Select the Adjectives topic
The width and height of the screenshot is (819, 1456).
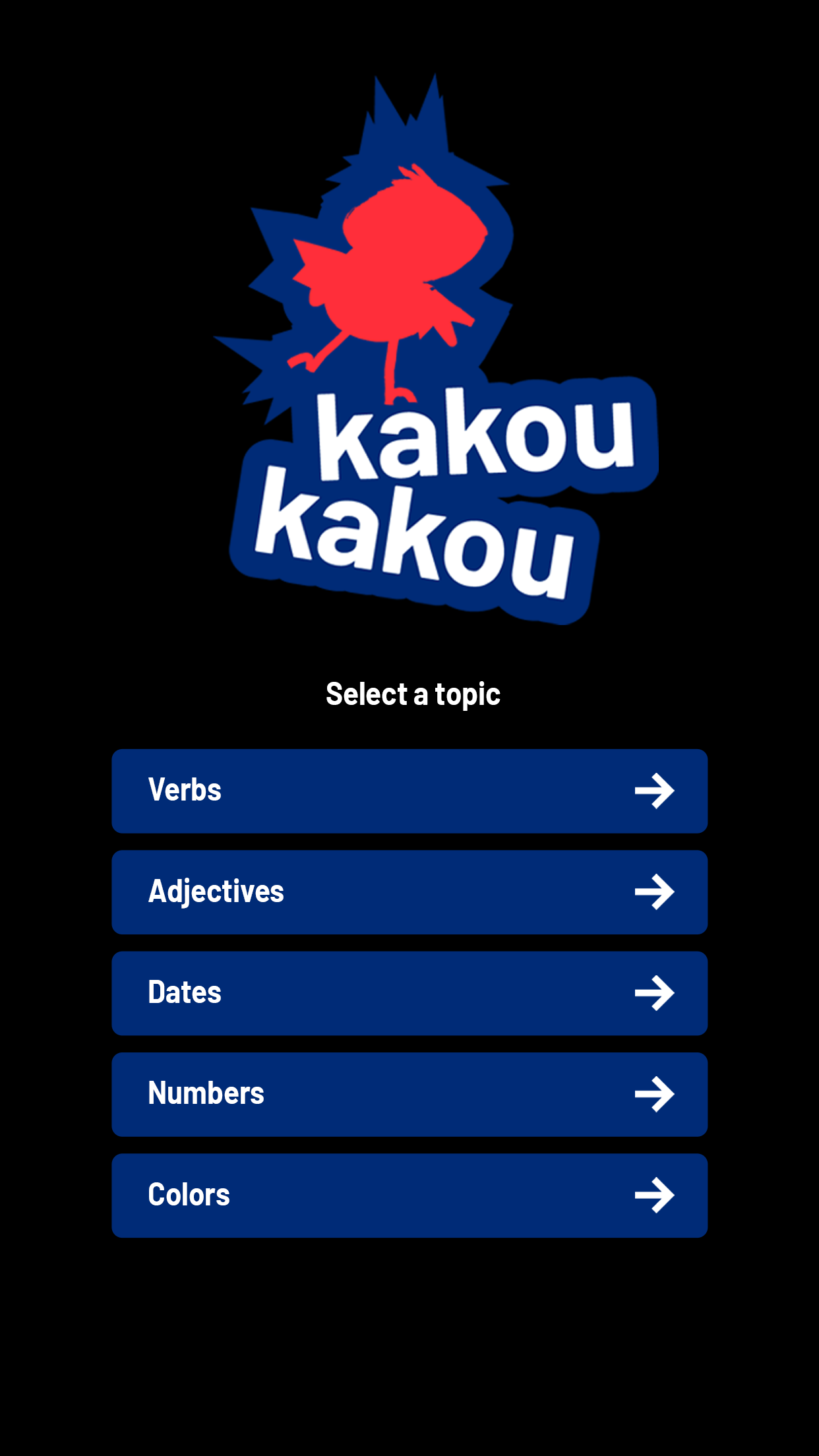[x=409, y=892]
